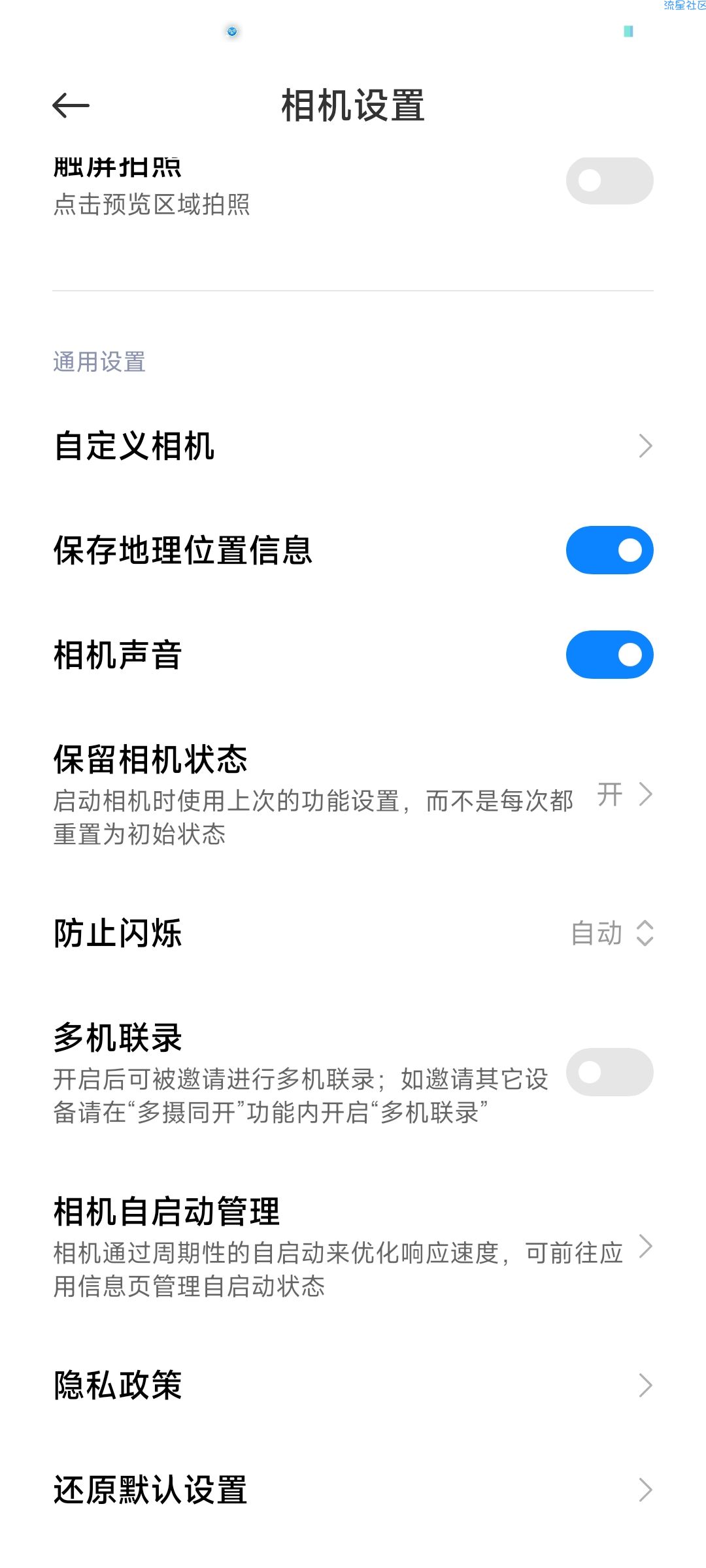
Task: View the 隐私政策 page
Action: 353,1385
